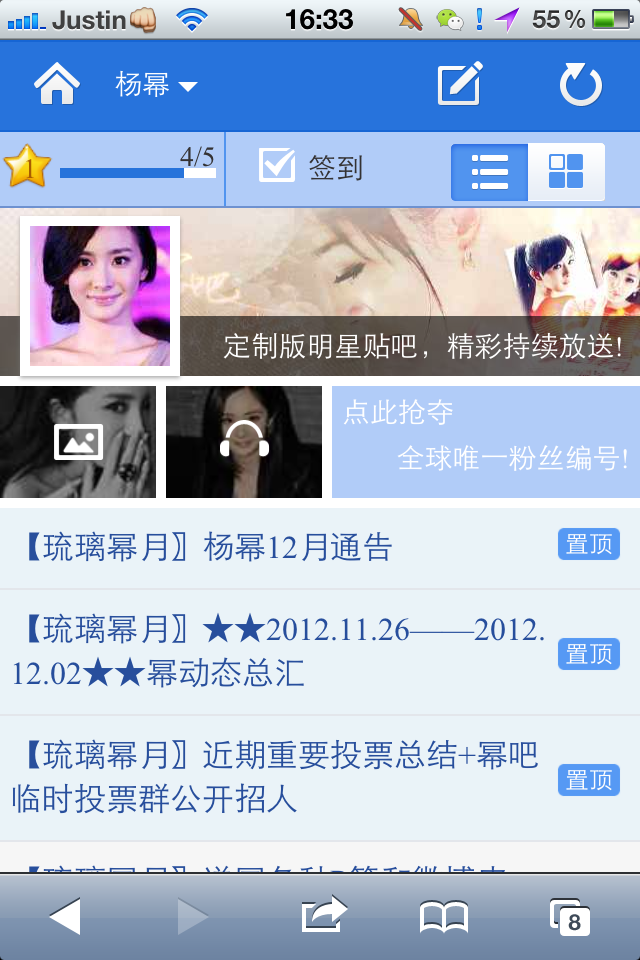Image resolution: width=640 pixels, height=960 pixels.
Task: Open the 幂动态总汇 post
Action: coord(280,652)
